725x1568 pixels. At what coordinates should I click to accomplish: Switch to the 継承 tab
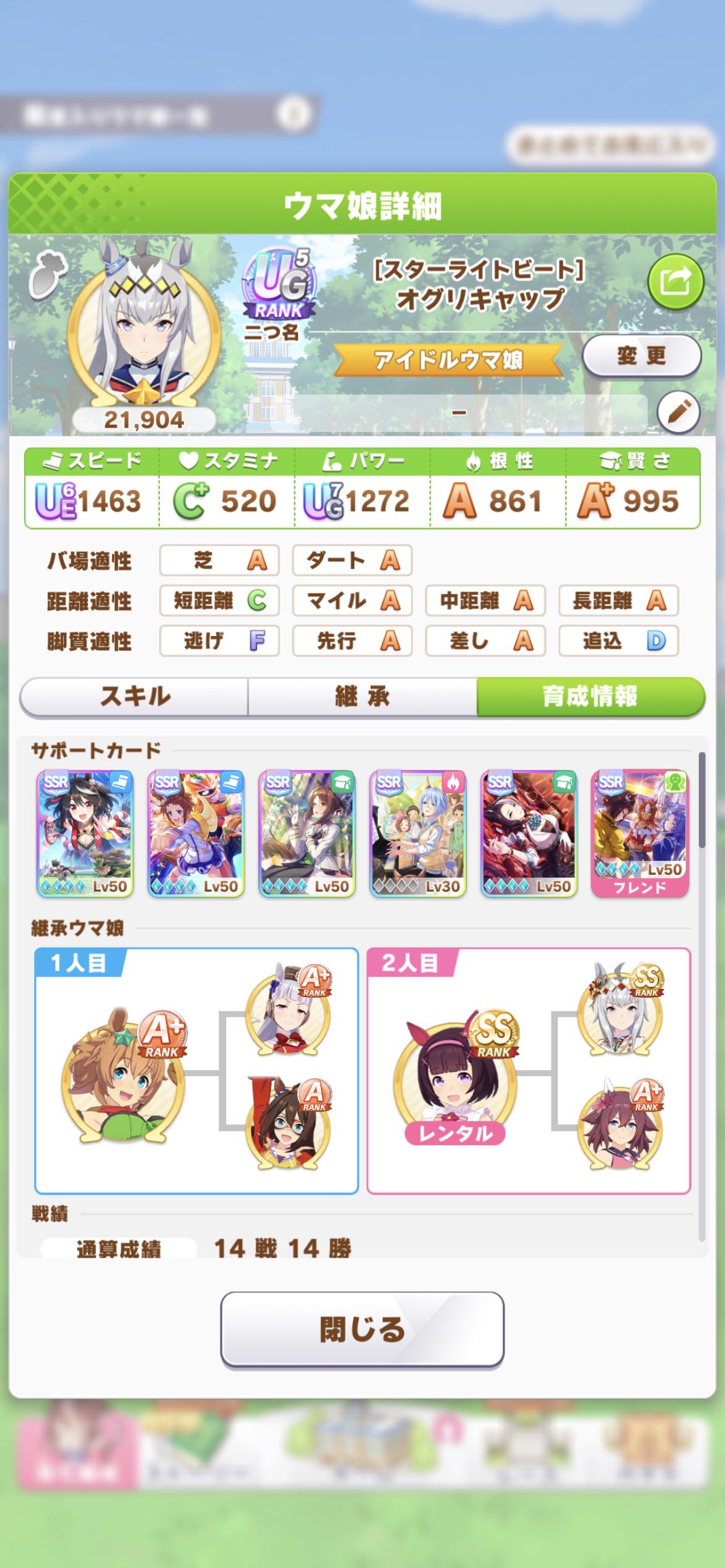pyautogui.click(x=362, y=697)
